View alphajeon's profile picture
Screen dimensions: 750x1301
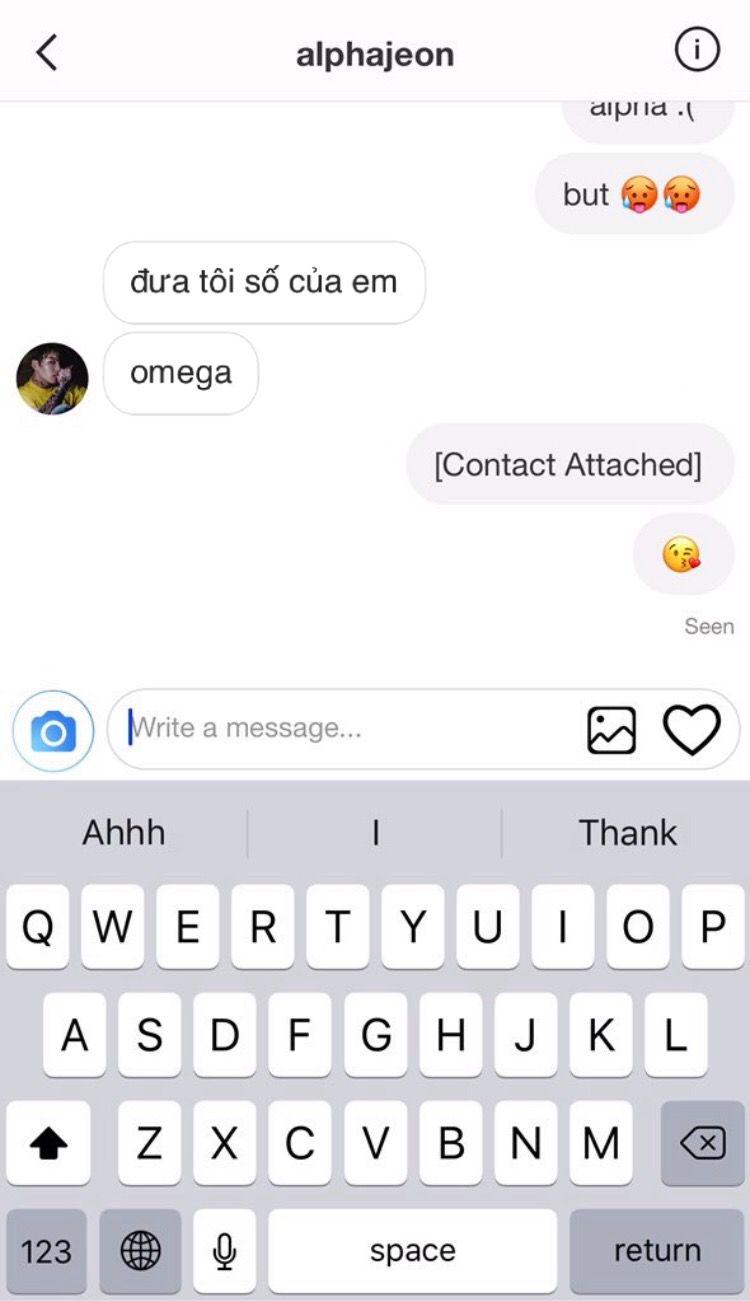click(52, 379)
